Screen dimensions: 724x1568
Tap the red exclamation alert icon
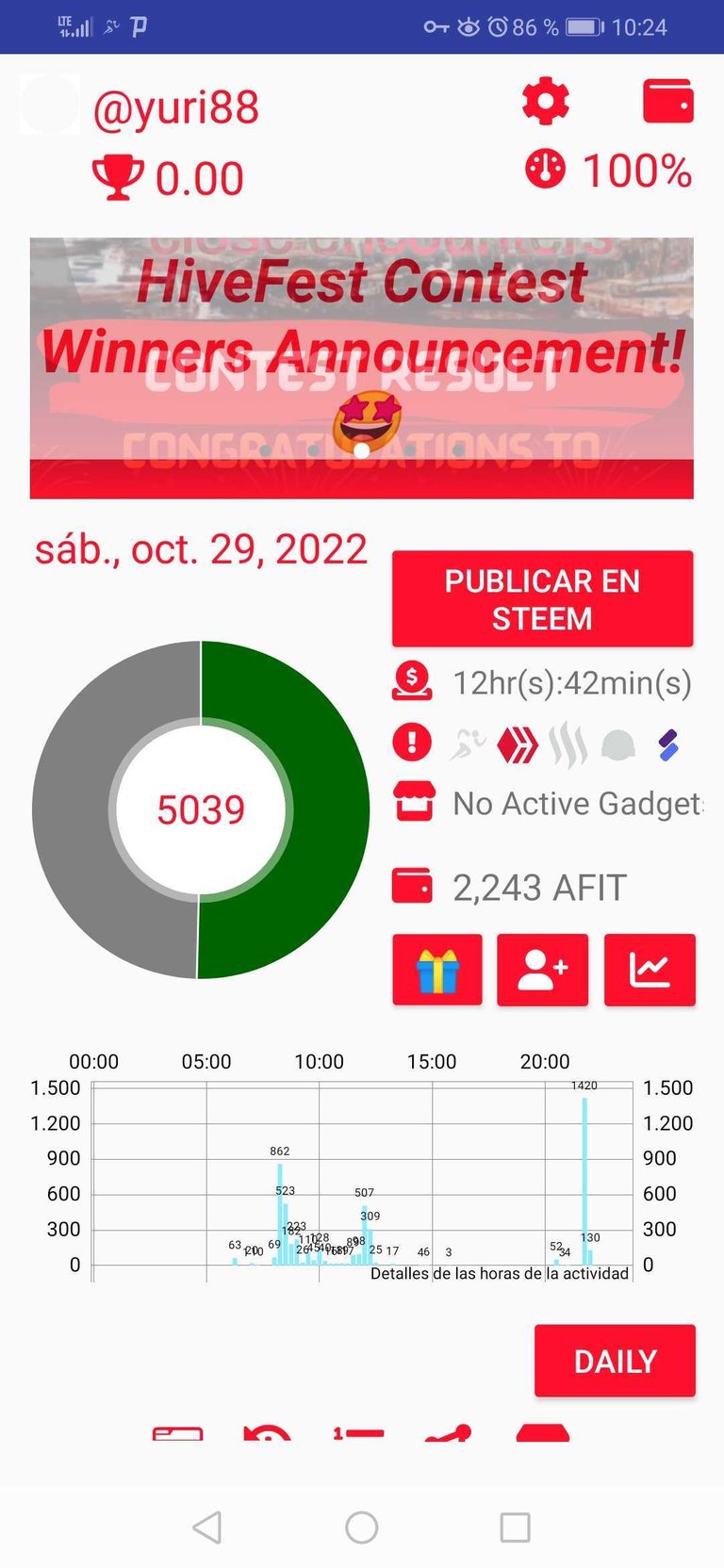[412, 743]
